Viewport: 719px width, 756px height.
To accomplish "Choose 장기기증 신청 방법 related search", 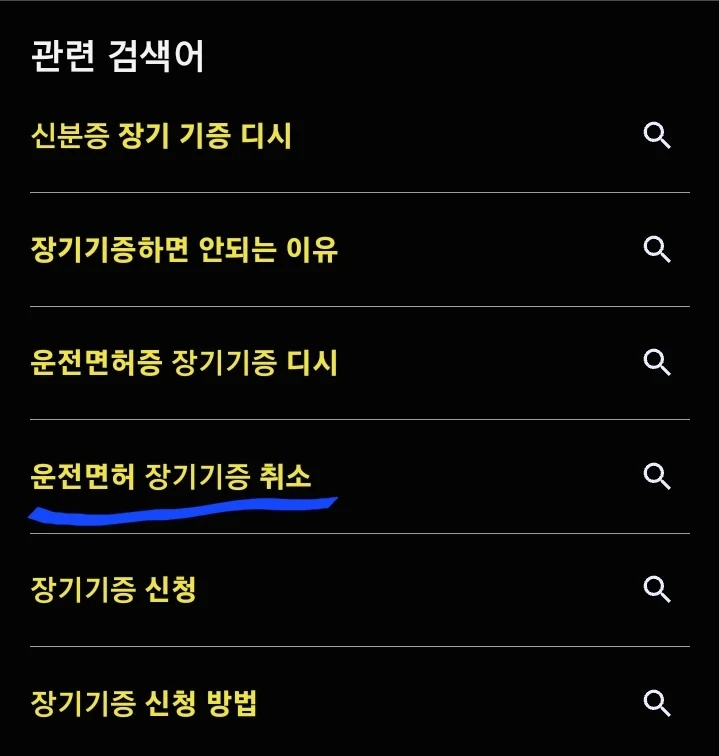I will pyautogui.click(x=145, y=703).
